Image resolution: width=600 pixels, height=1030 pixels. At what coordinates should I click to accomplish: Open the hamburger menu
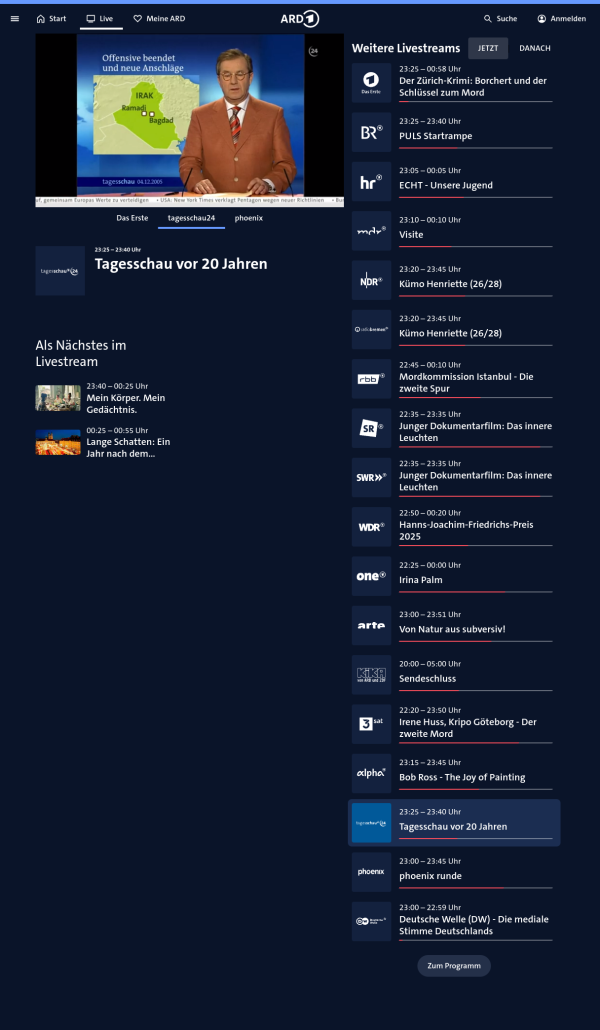14,18
